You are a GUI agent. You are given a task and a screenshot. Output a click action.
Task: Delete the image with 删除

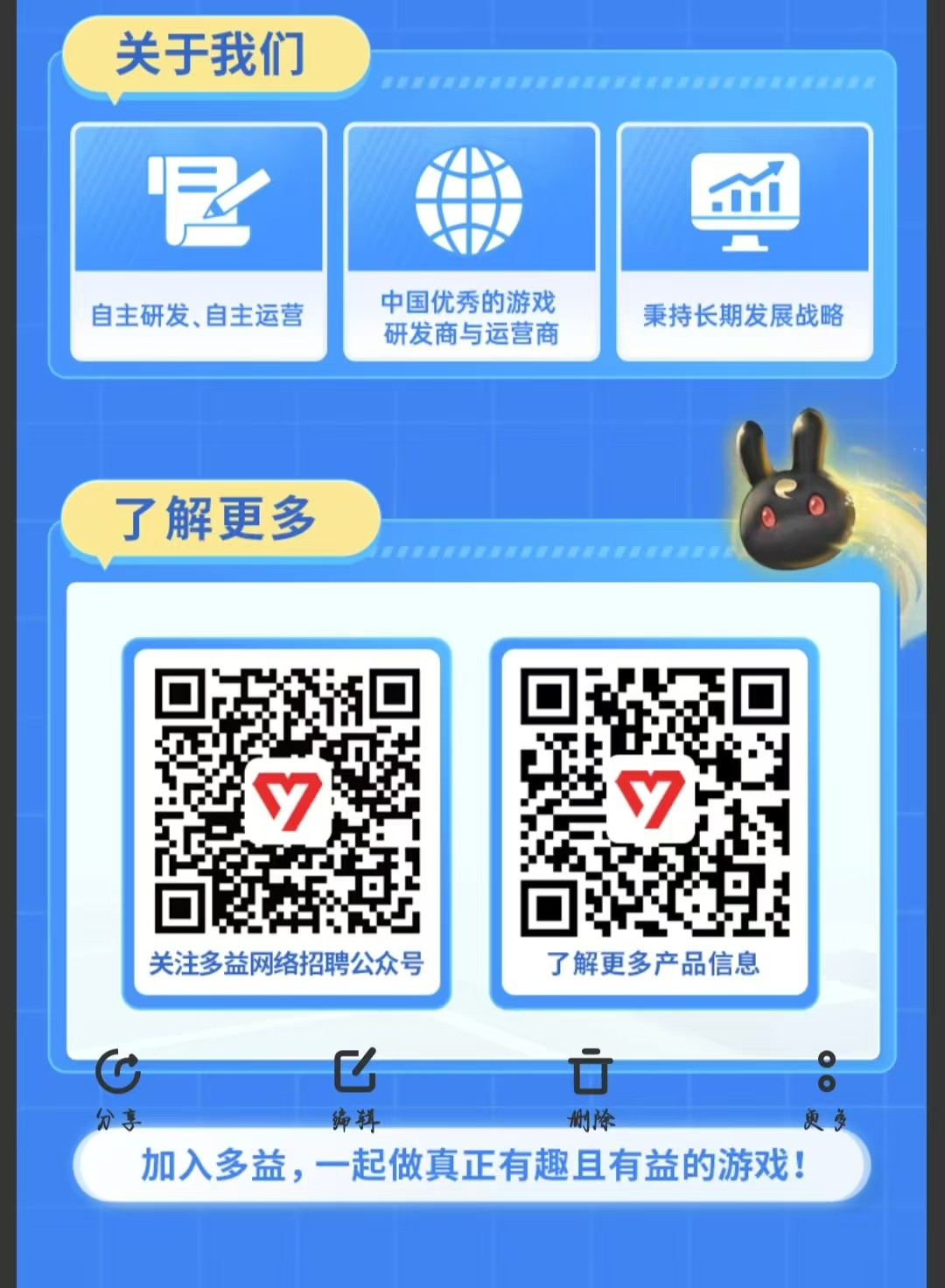click(x=591, y=1085)
